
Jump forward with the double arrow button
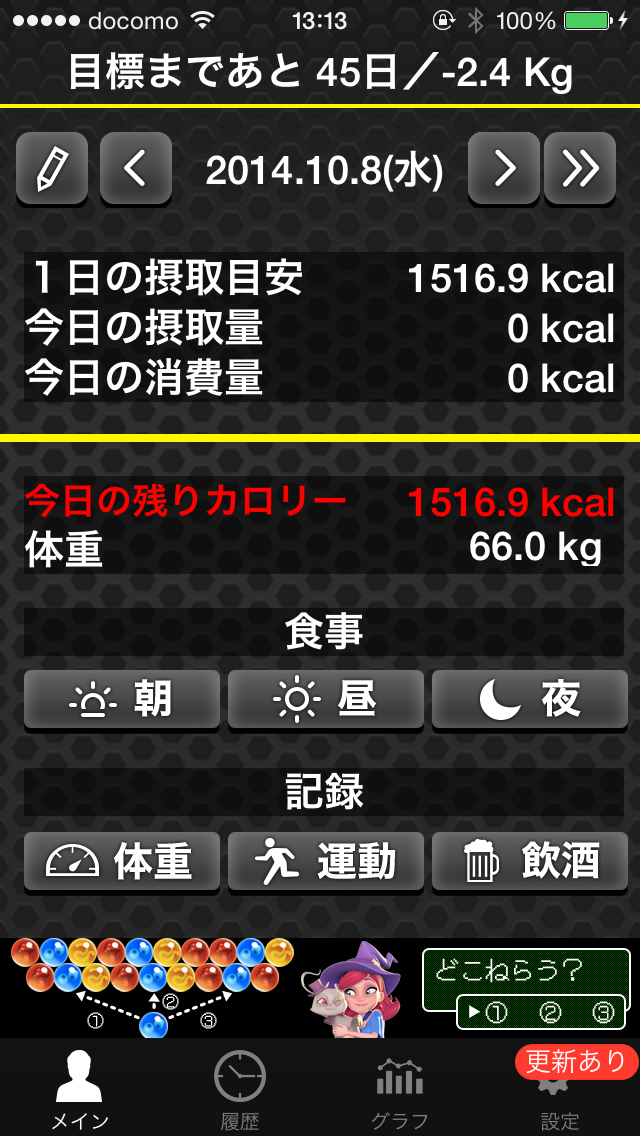click(580, 170)
